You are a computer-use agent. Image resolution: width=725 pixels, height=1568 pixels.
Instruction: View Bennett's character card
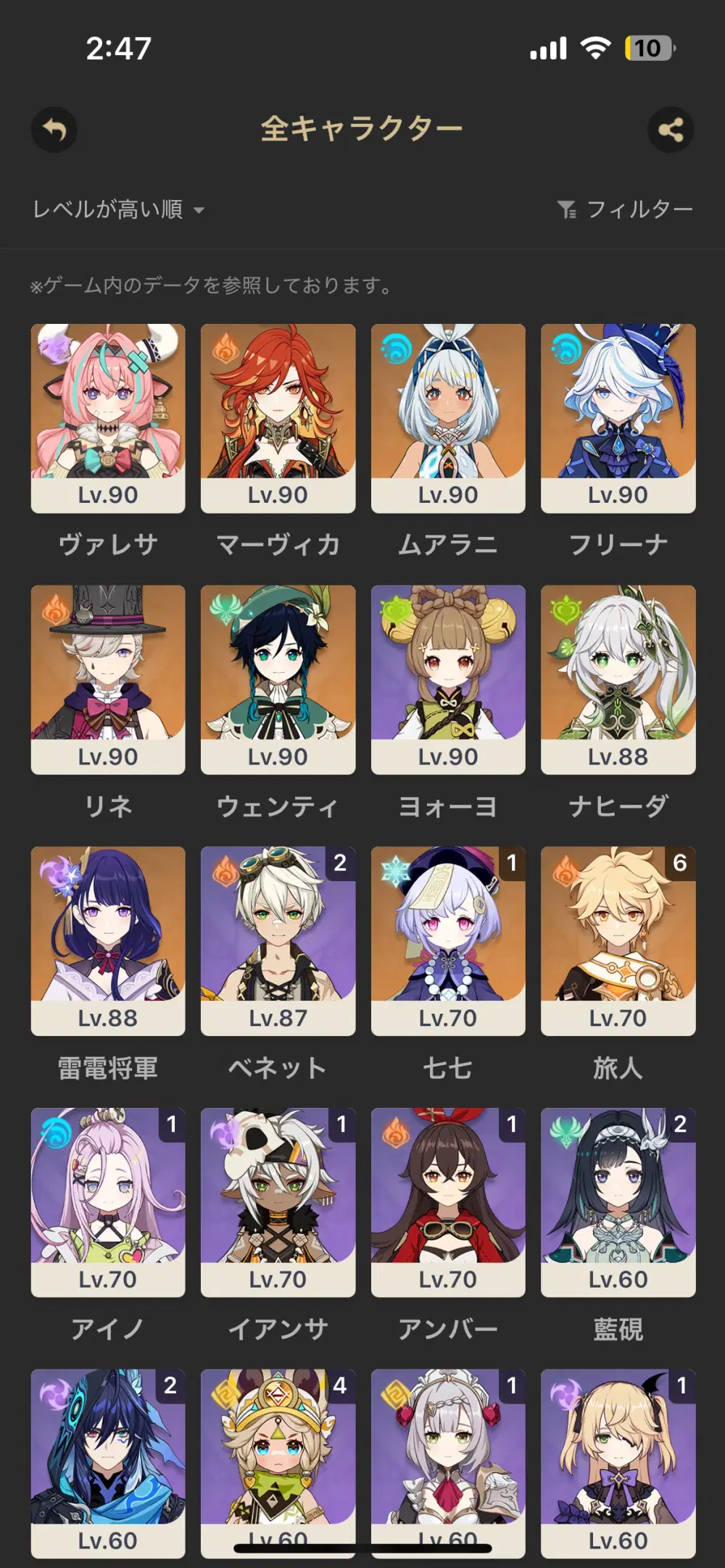[x=278, y=942]
